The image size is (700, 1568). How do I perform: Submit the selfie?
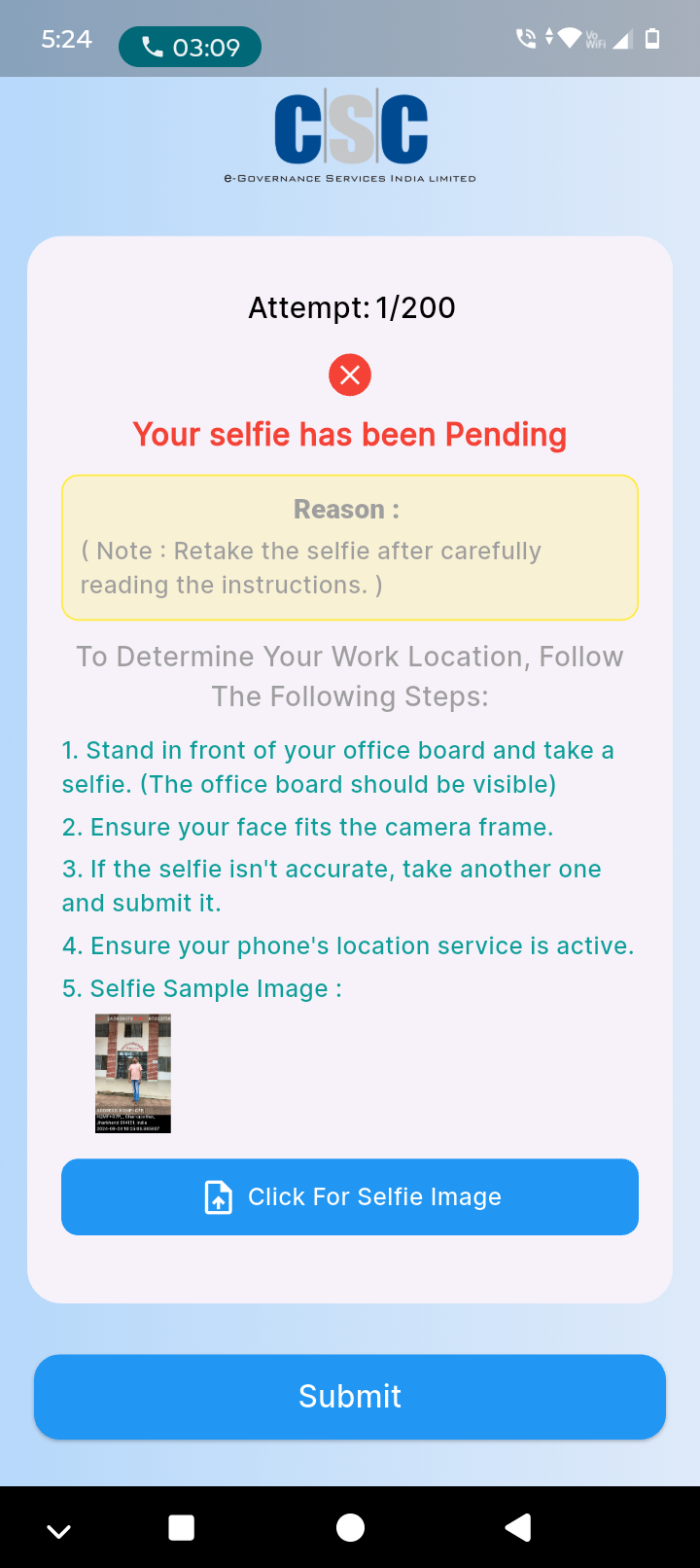pos(350,1396)
